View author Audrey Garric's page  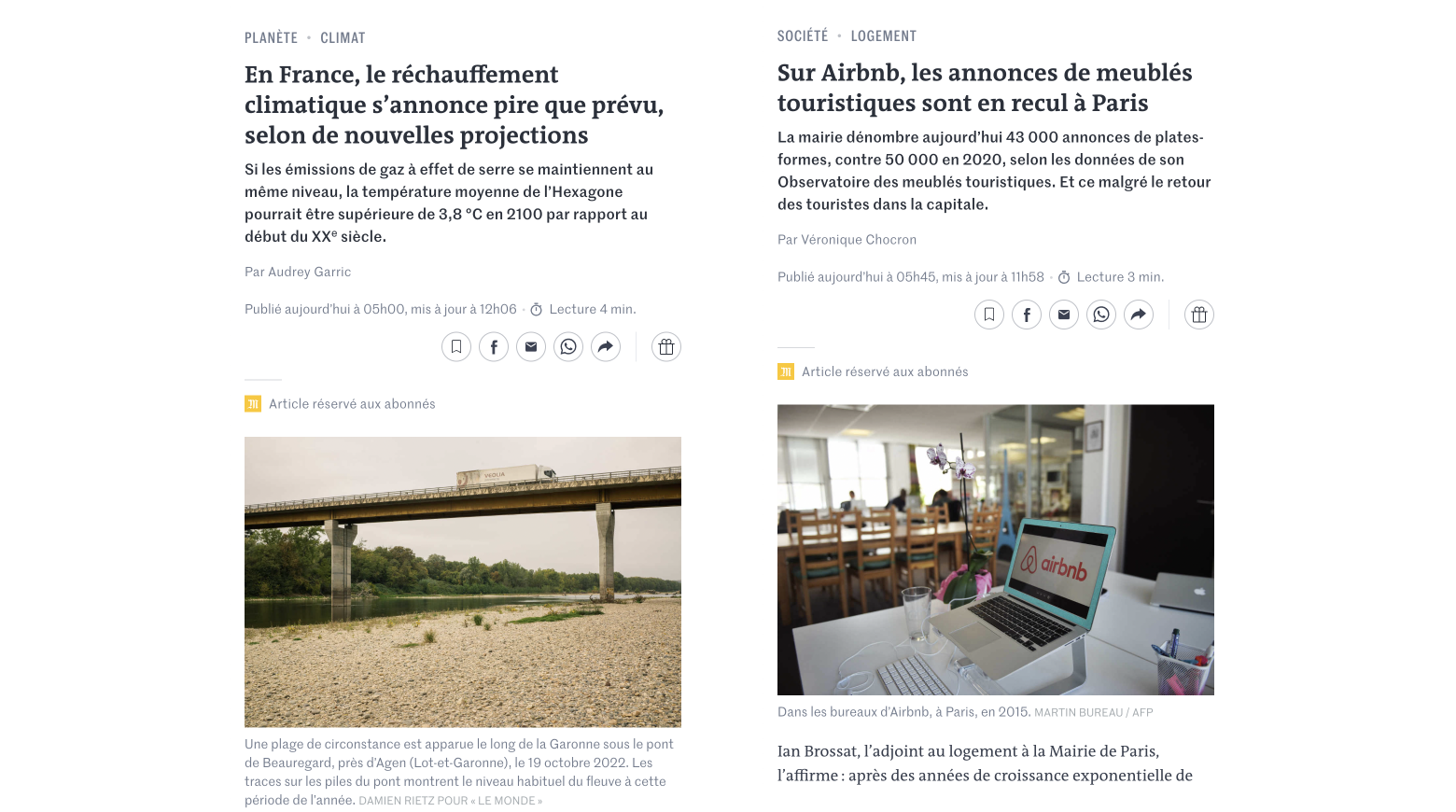point(309,272)
